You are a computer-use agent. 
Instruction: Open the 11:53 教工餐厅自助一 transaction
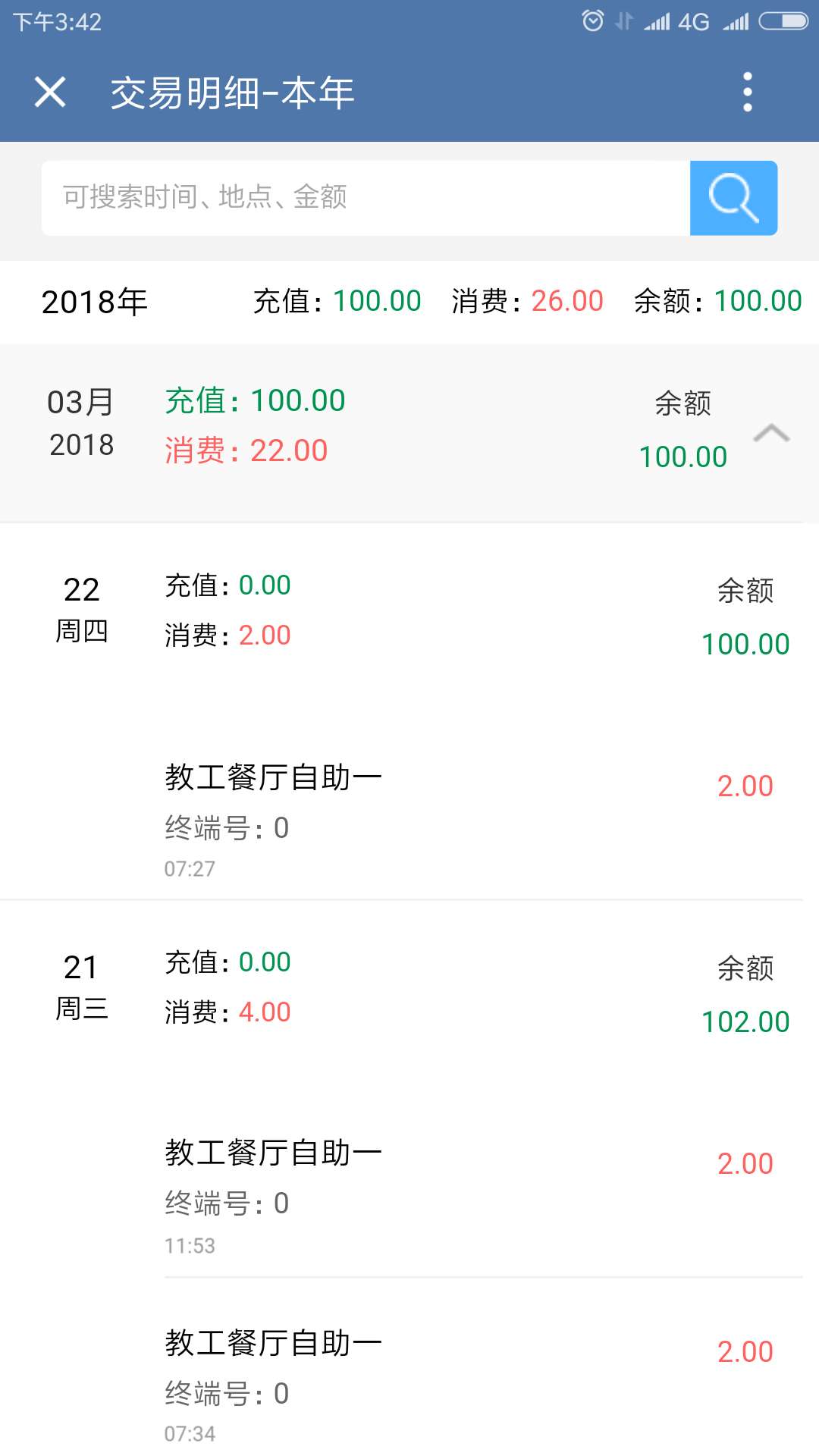(470, 1196)
